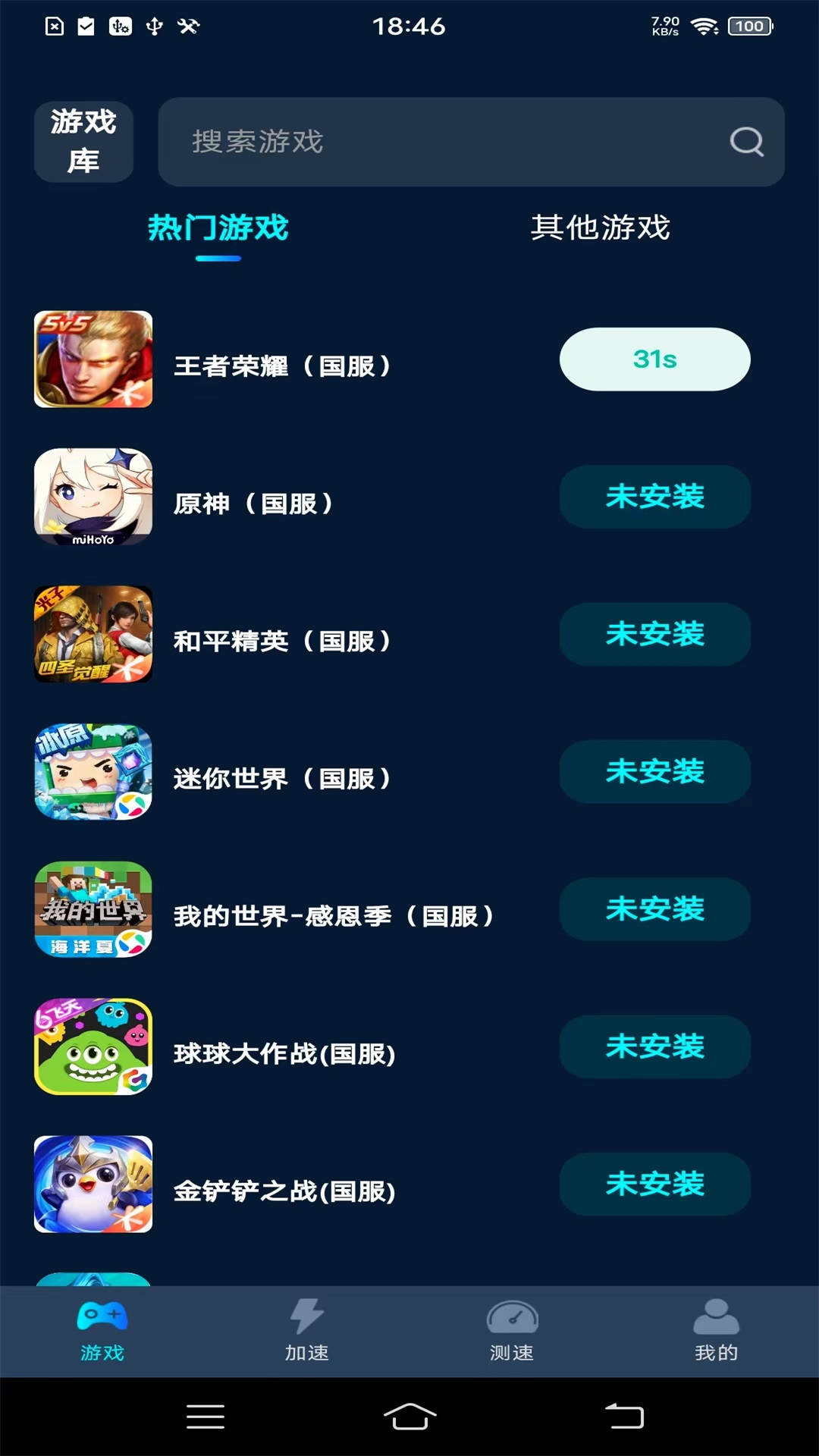The height and width of the screenshot is (1456, 819).
Task: Open the 王者荣耀（国服）game row
Action: point(282,366)
